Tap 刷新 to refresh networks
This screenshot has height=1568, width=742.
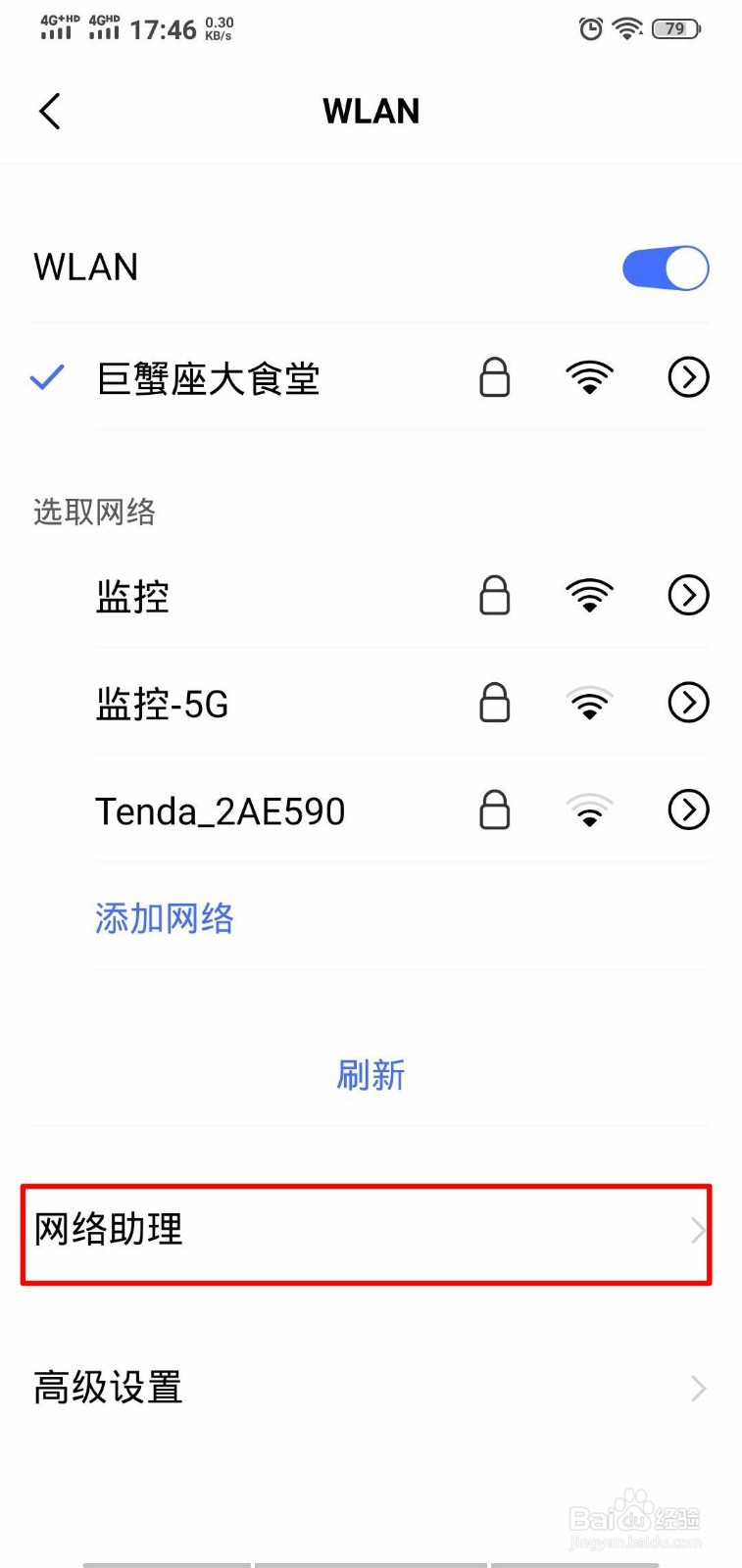(x=371, y=1075)
